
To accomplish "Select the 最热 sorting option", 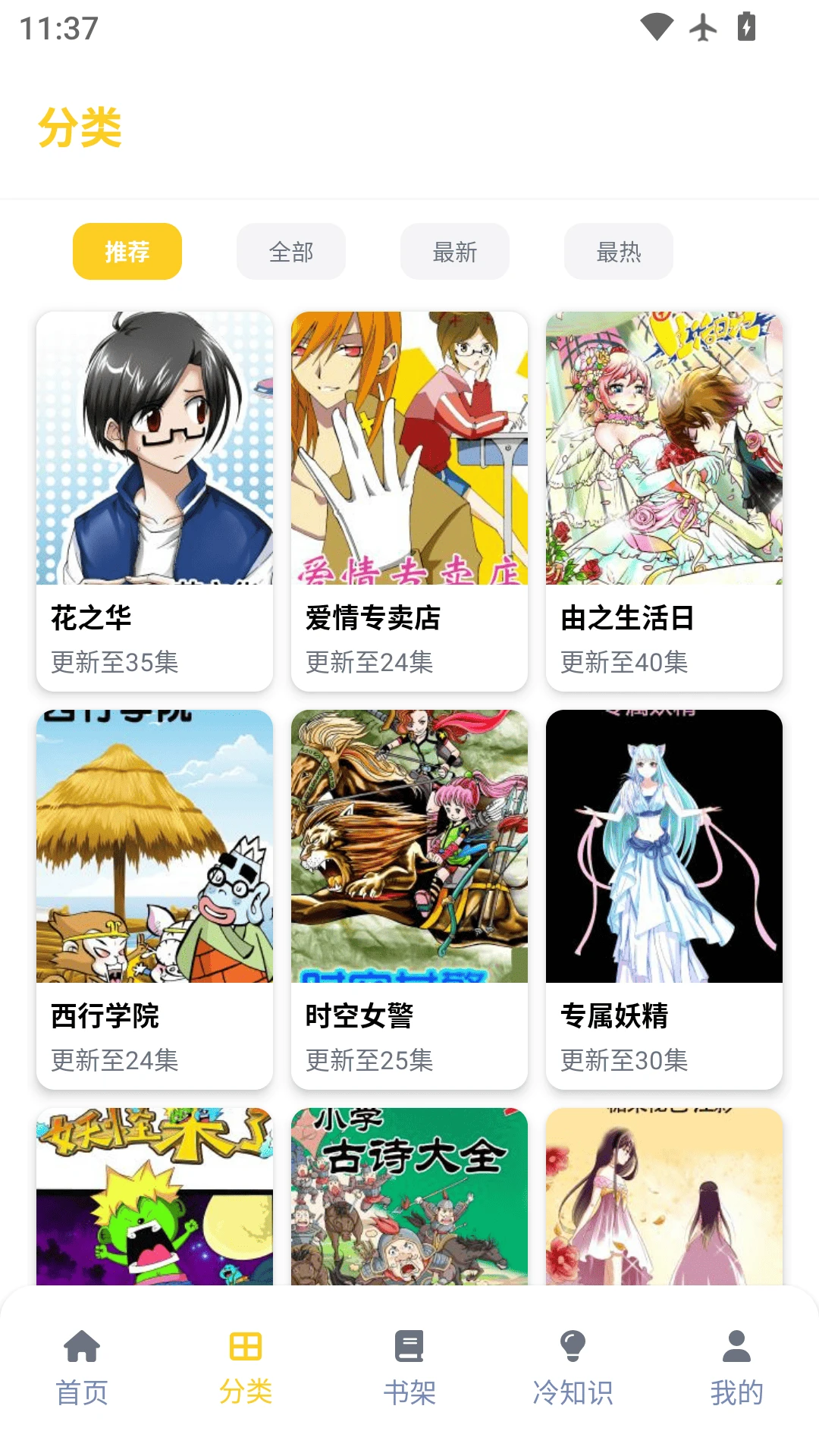I will tap(618, 251).
